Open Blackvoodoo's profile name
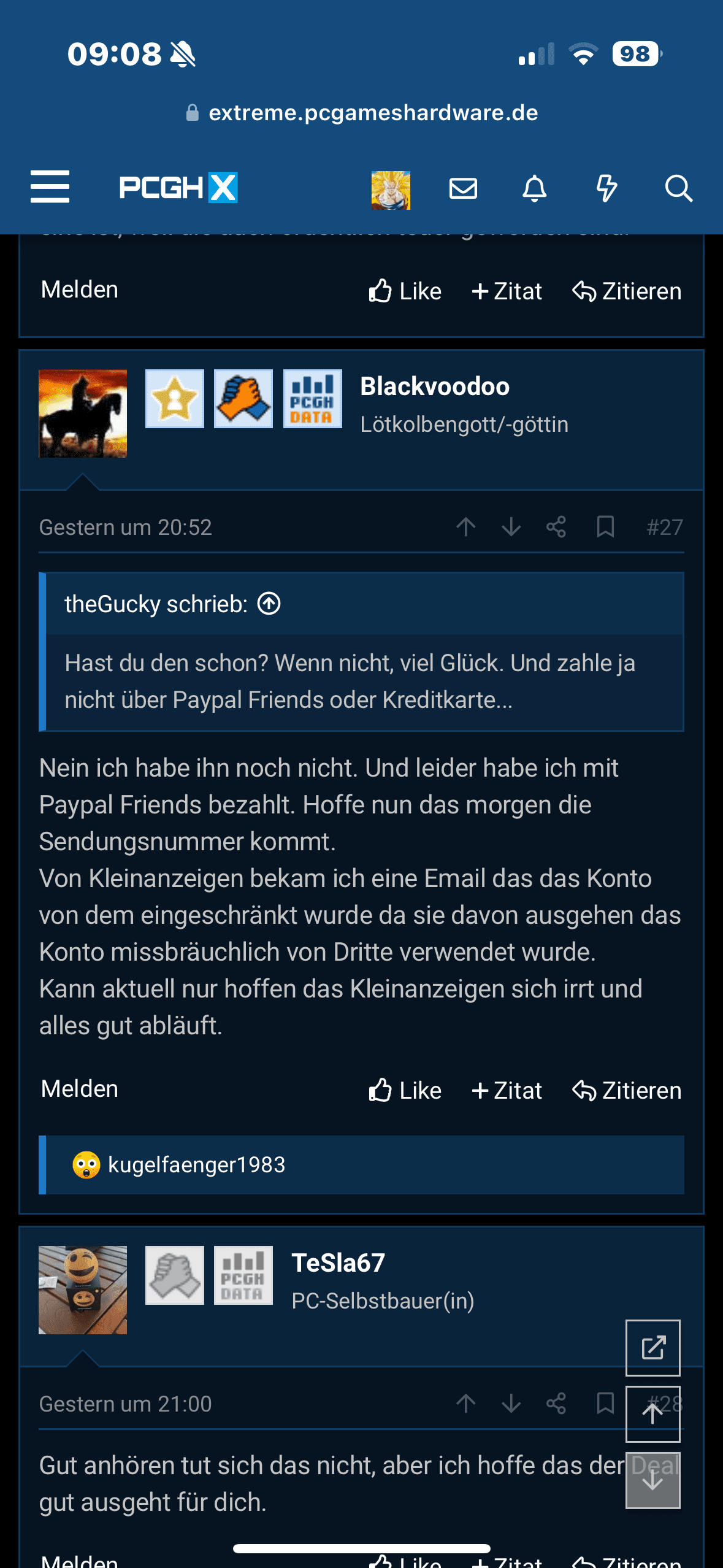723x1568 pixels. (x=435, y=386)
